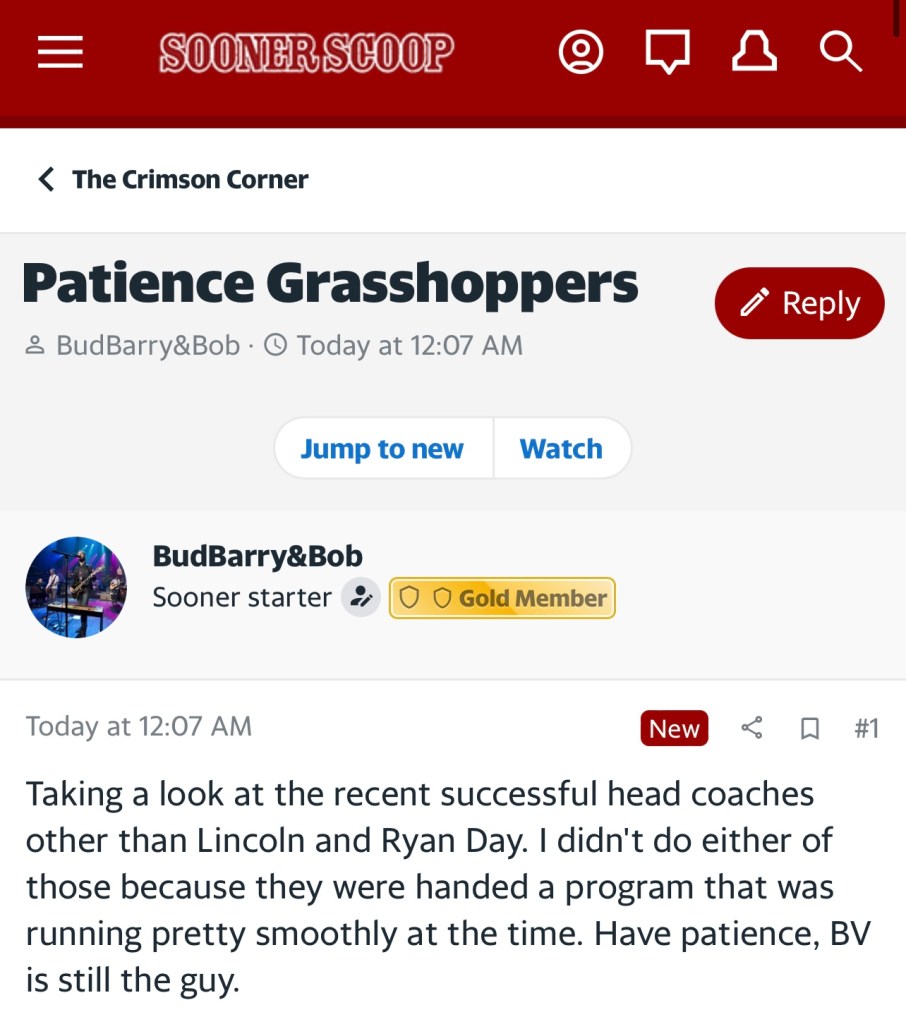Go back to The Crimson Corner
The image size is (906, 1024).
coord(174,180)
